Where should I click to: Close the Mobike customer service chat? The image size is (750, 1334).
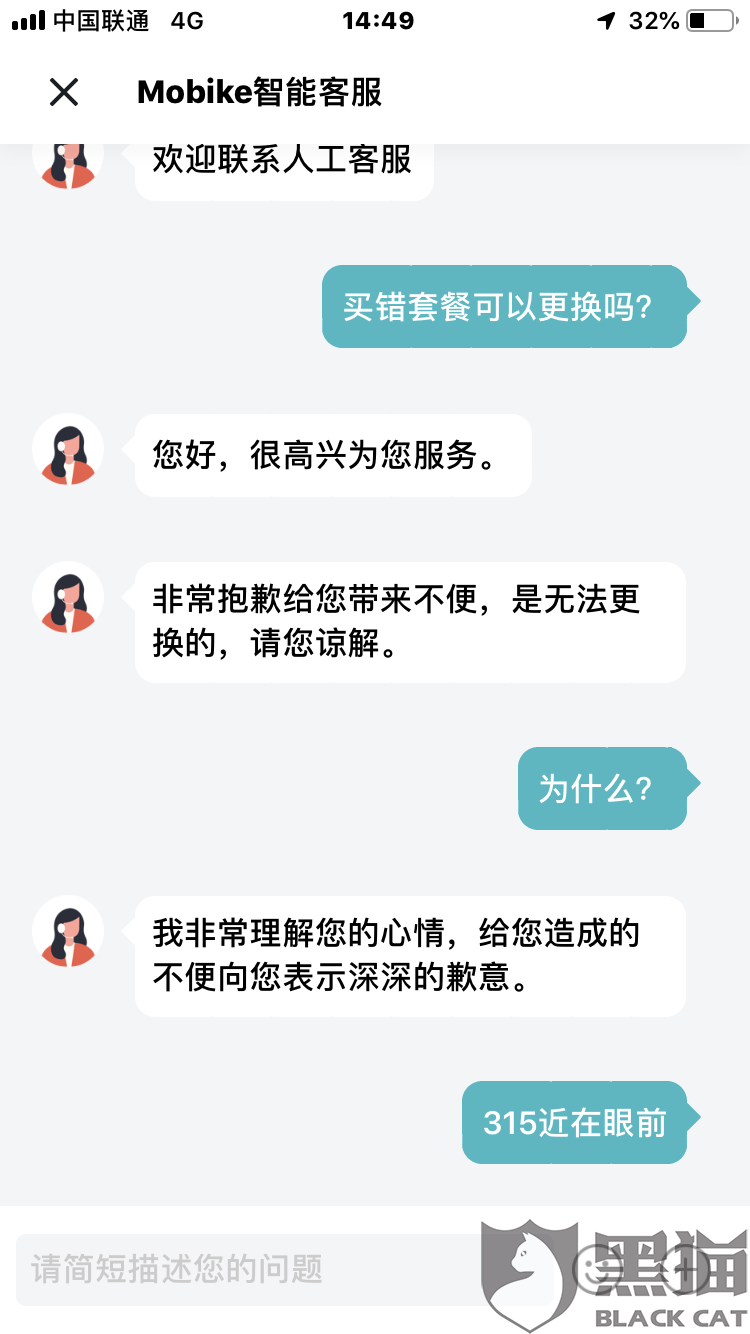(x=64, y=93)
